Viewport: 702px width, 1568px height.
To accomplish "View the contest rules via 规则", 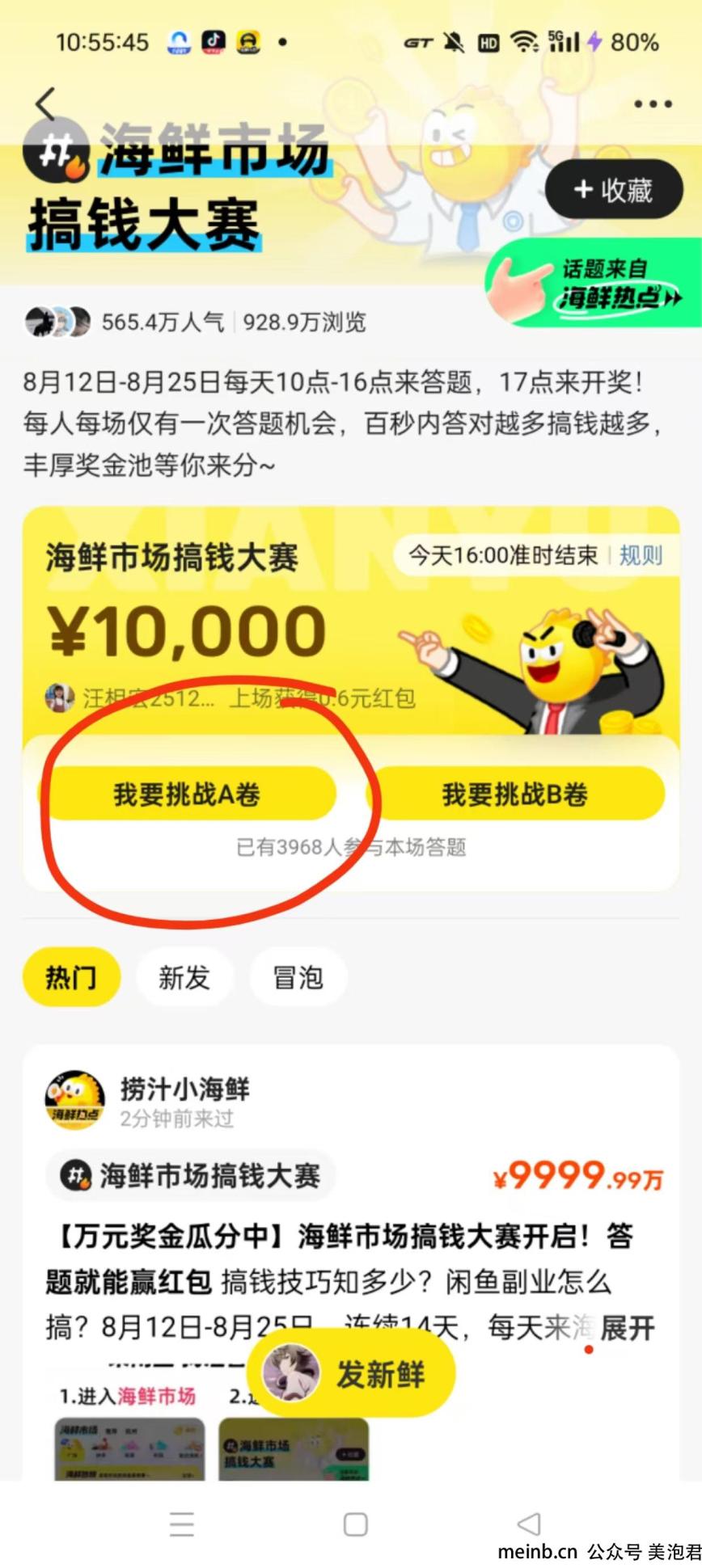I will point(641,555).
